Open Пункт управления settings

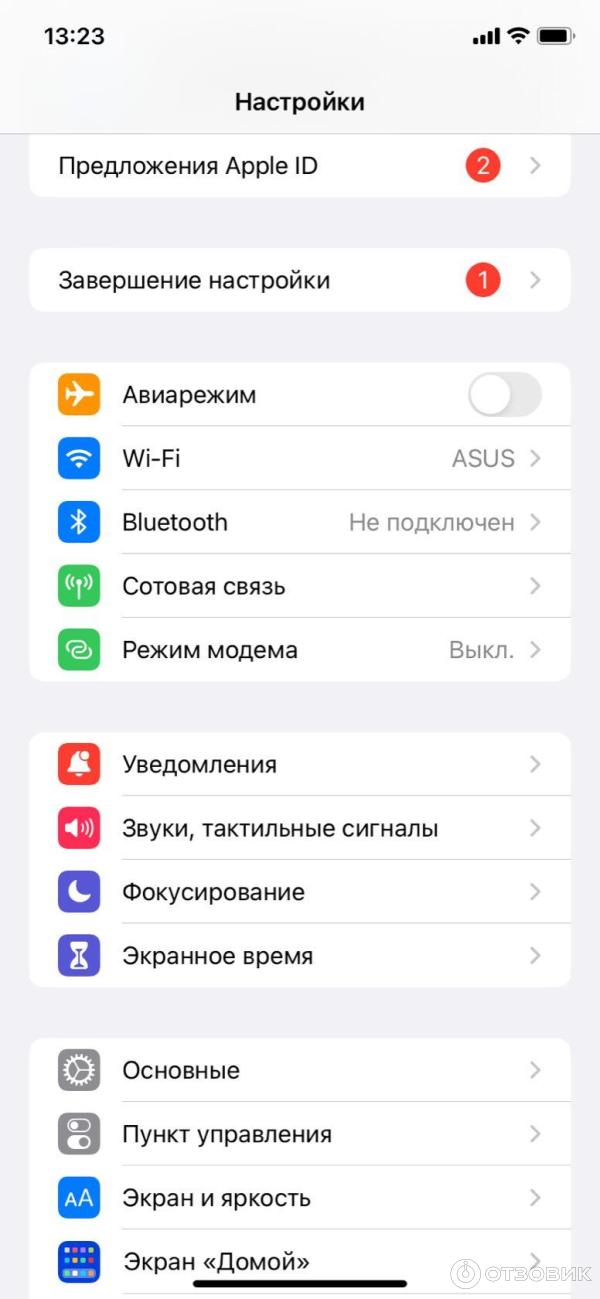[x=300, y=1134]
